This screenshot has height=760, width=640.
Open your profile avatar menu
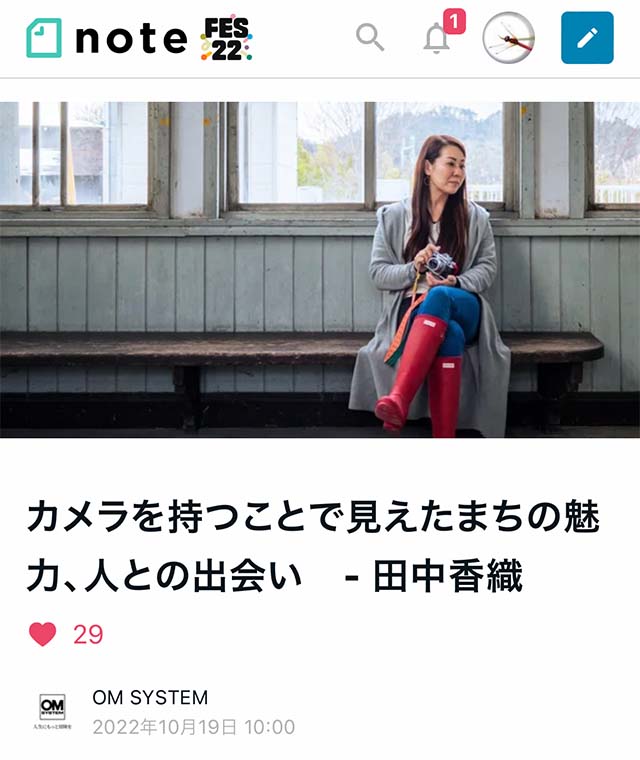click(x=508, y=38)
